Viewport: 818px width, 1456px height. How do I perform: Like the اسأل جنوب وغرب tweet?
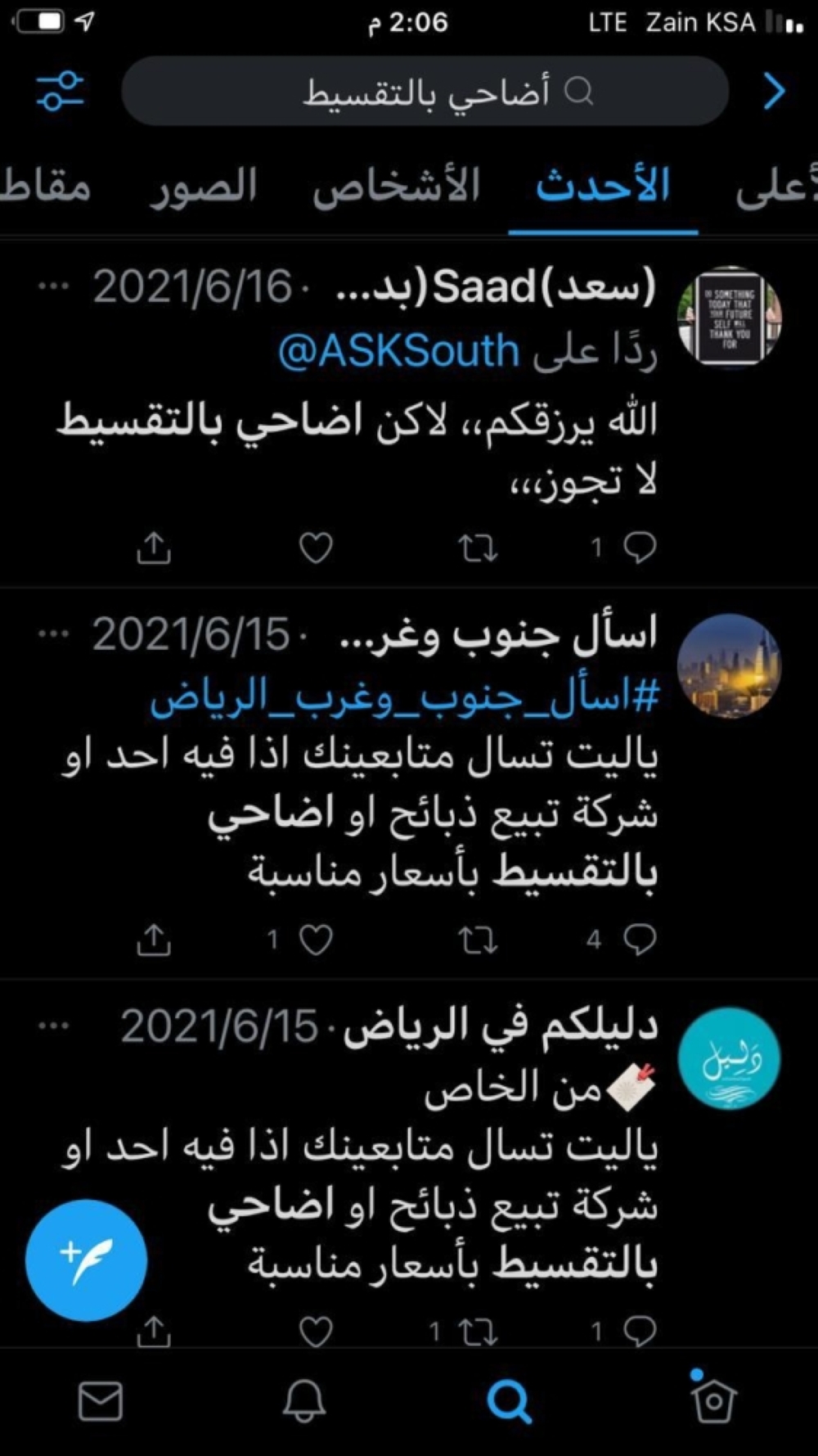[x=316, y=940]
